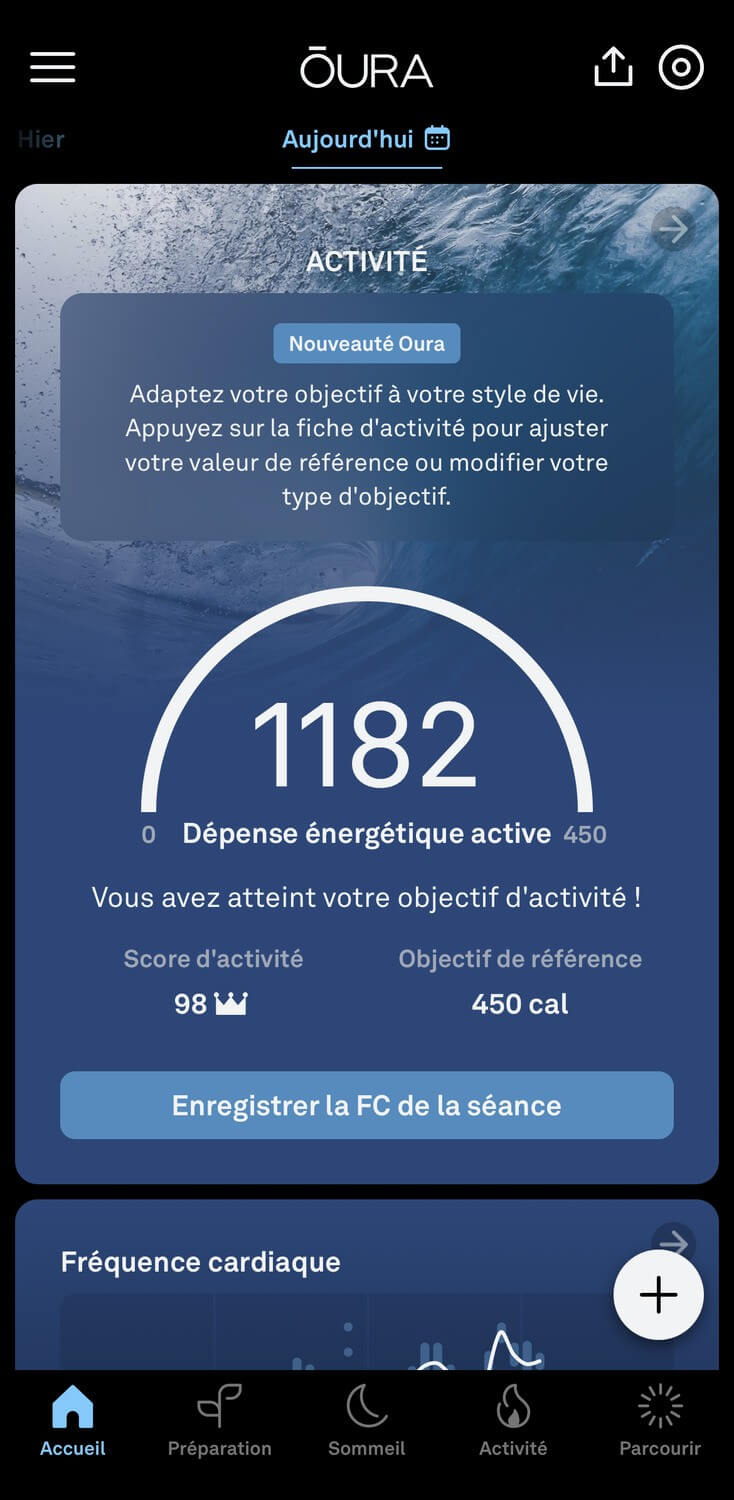Open the Sommeil tab
This screenshot has height=1500, width=734.
(x=367, y=1421)
